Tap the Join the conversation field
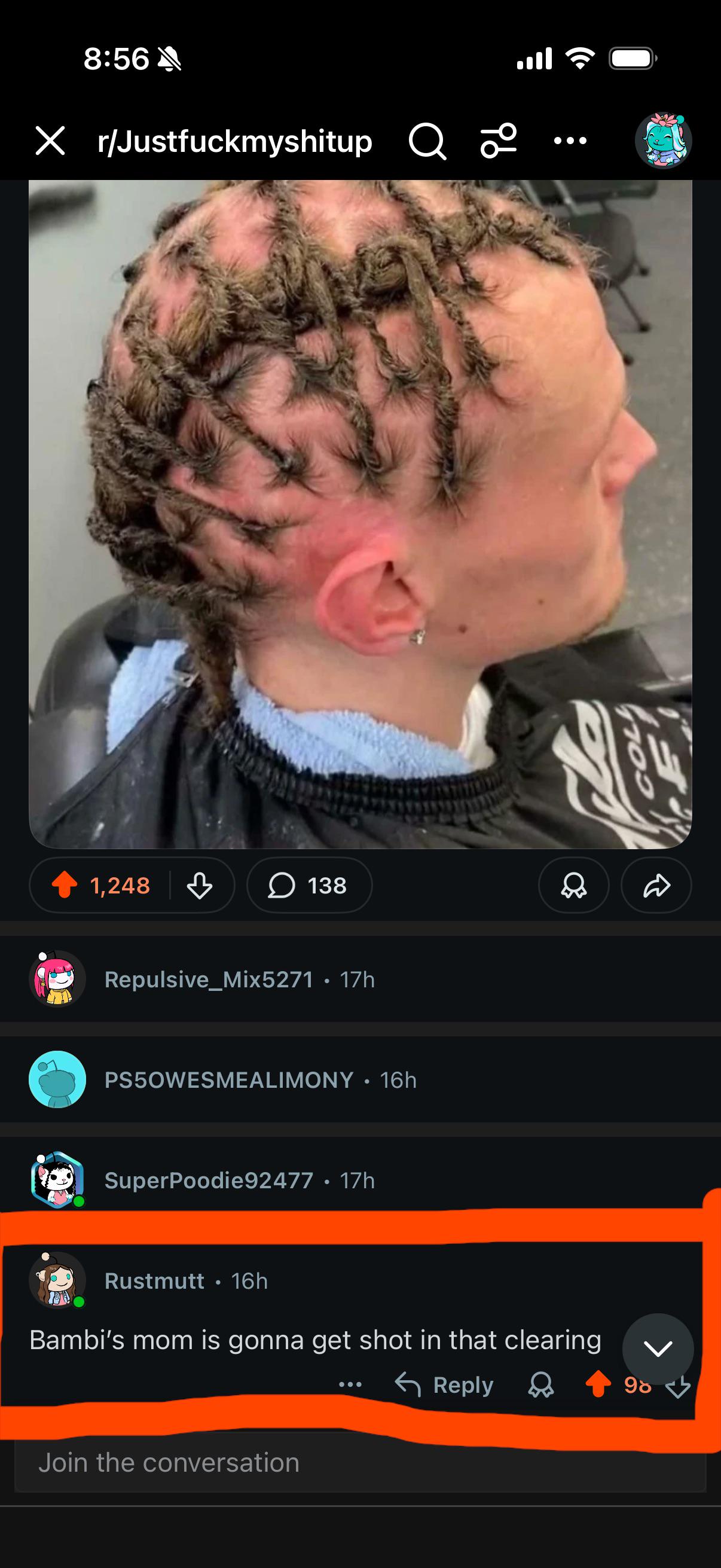The height and width of the screenshot is (1568, 721). pos(359,1462)
